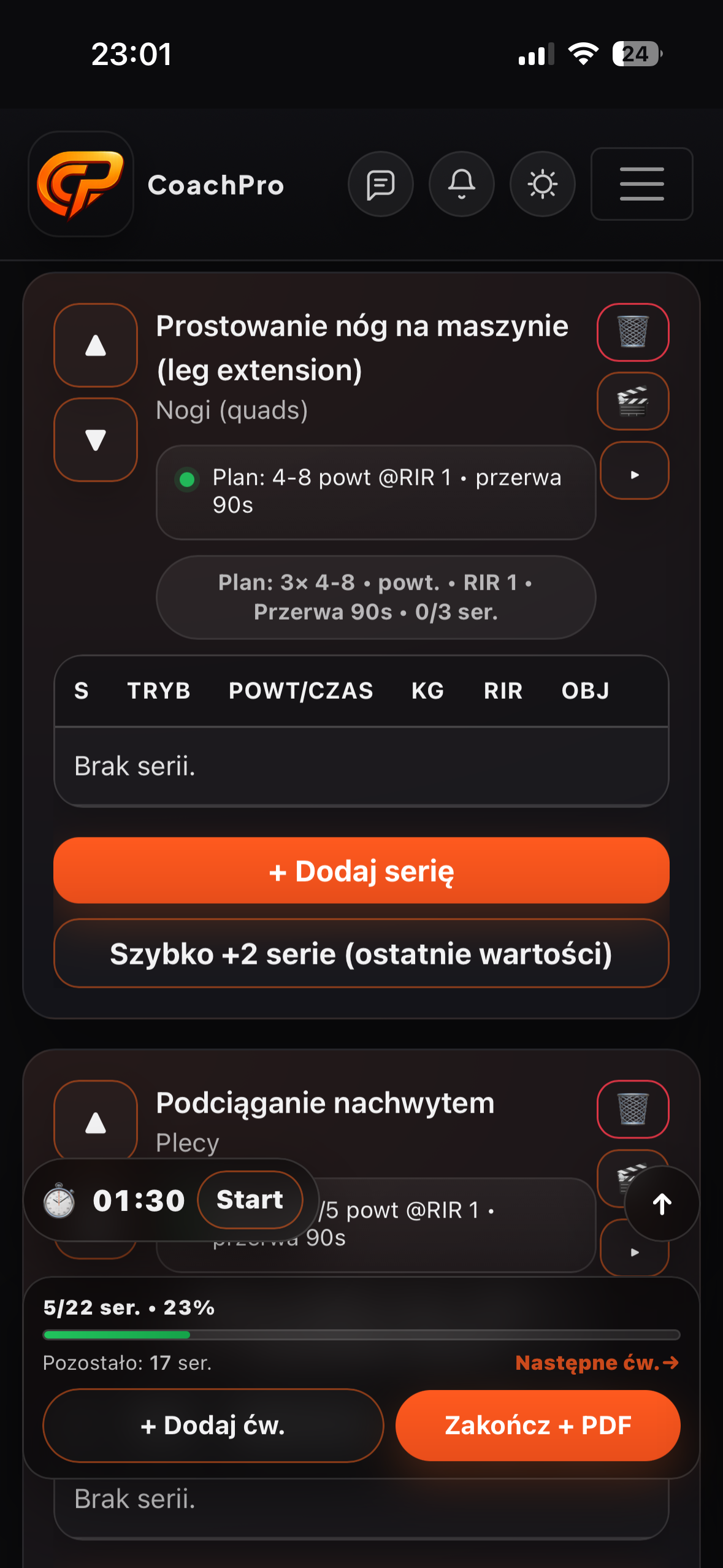Move Podciąganie nachwytem exercise up
Viewport: 723px width, 1568px height.
tap(96, 1121)
